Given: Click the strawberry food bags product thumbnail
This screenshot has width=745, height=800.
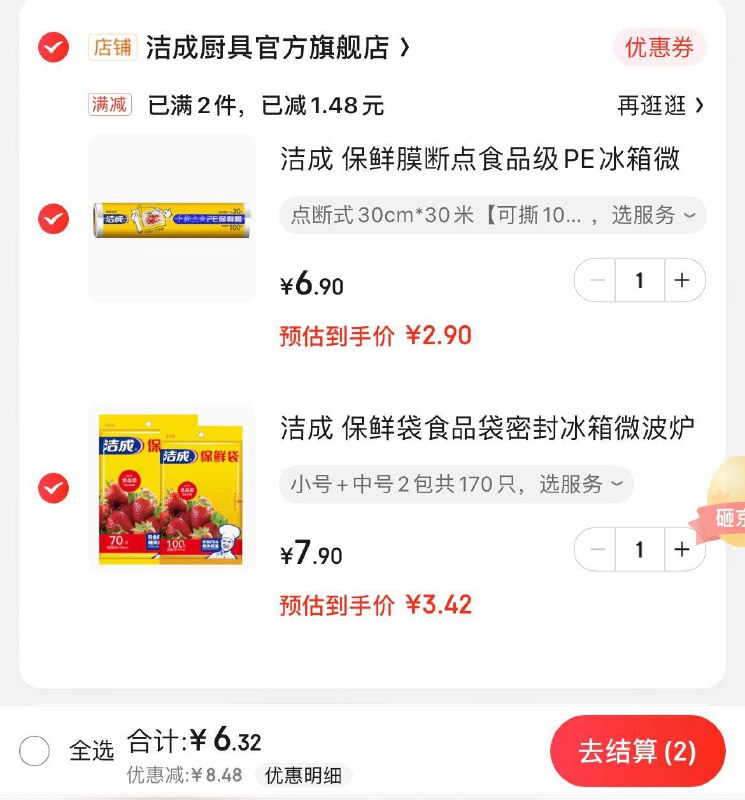Looking at the screenshot, I should (x=170, y=491).
